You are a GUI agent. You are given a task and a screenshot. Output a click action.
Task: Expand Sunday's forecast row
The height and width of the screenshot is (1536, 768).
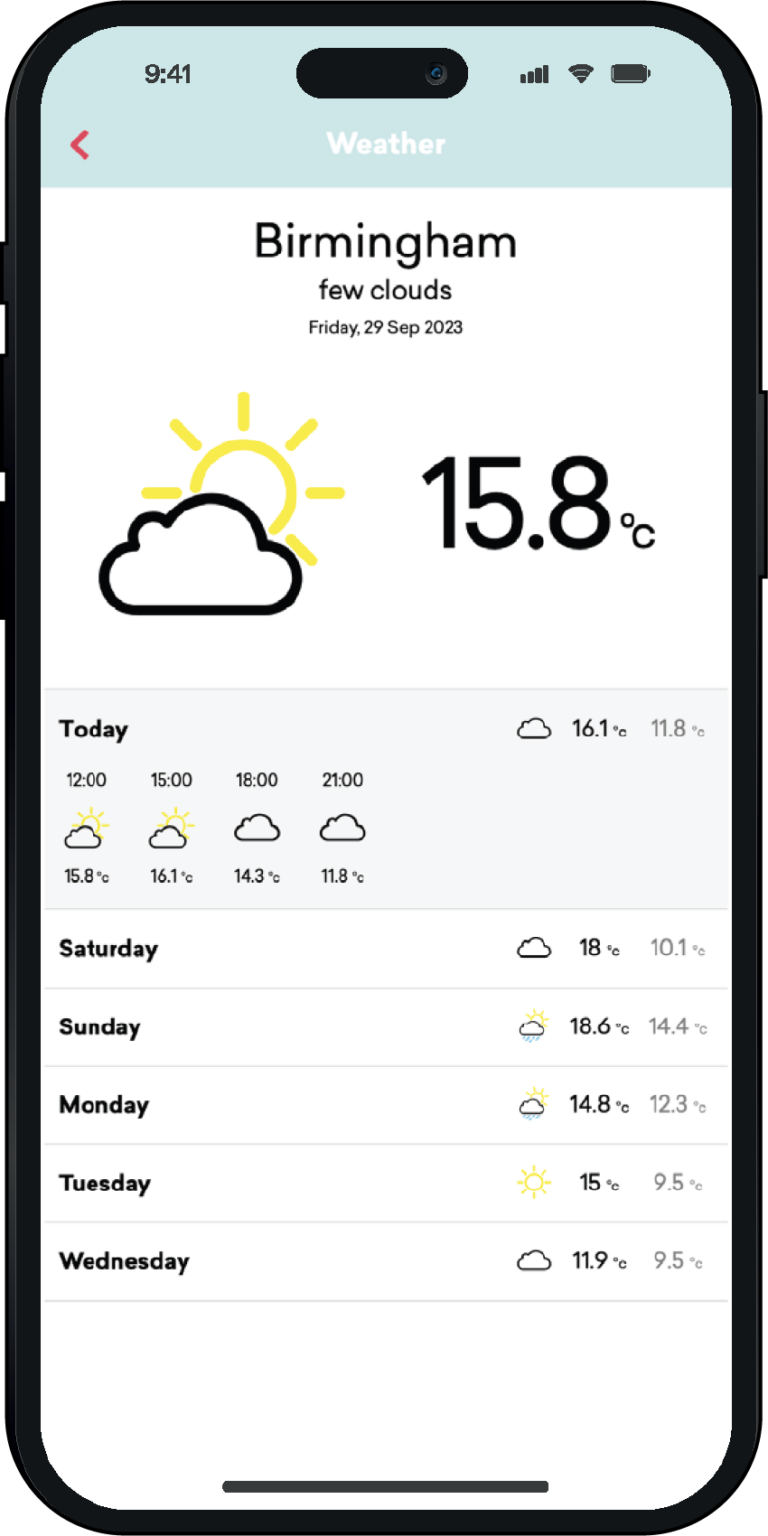pyautogui.click(x=385, y=1027)
